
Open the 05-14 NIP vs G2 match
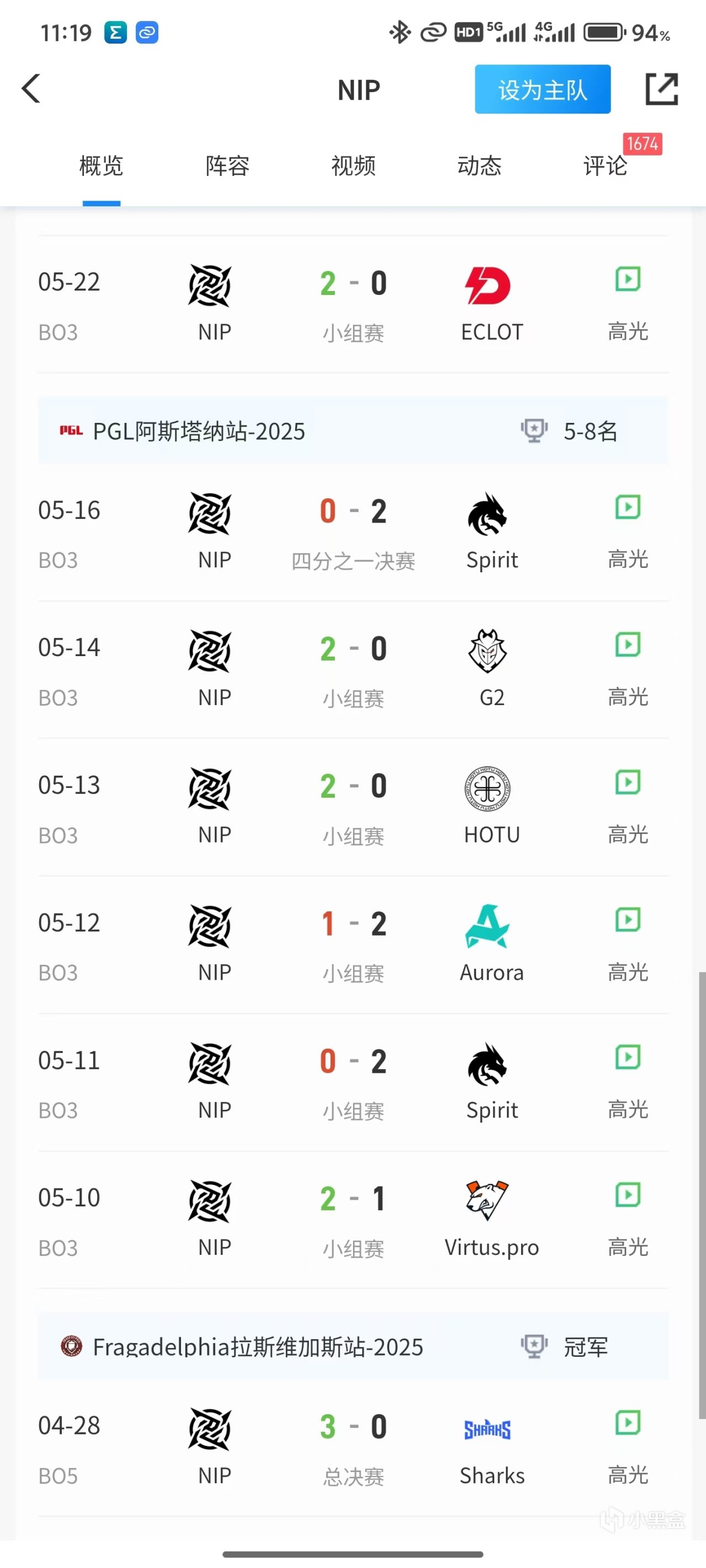(352, 669)
